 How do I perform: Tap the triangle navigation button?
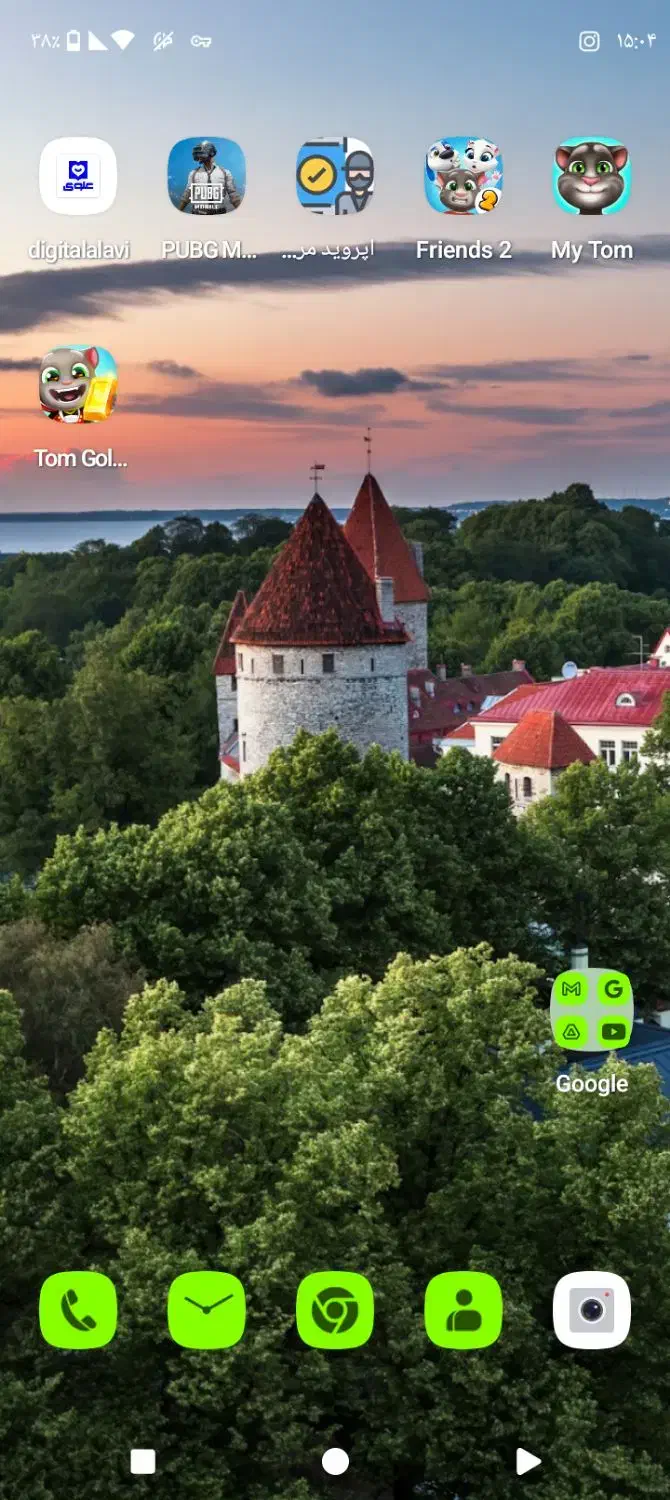(x=527, y=1462)
